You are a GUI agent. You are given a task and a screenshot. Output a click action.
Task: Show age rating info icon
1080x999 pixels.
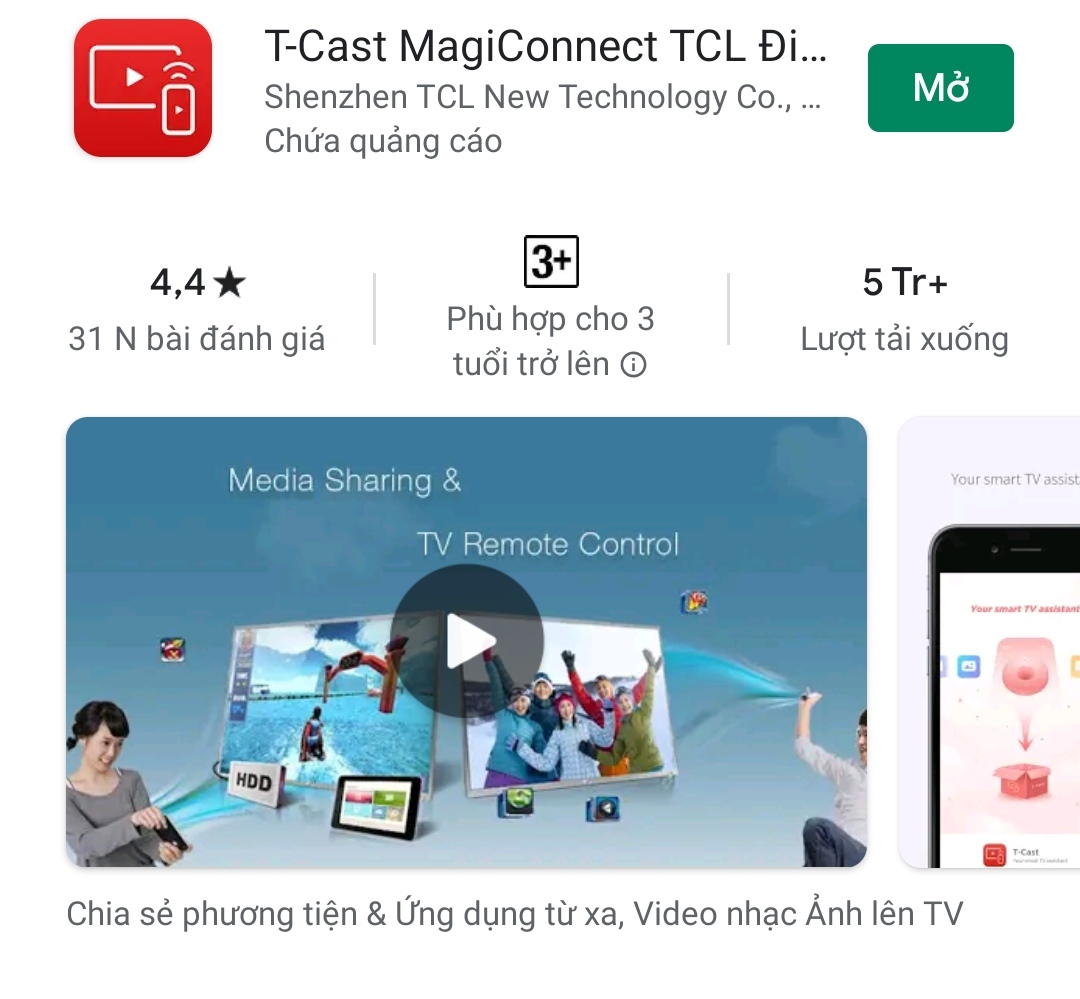click(x=633, y=365)
